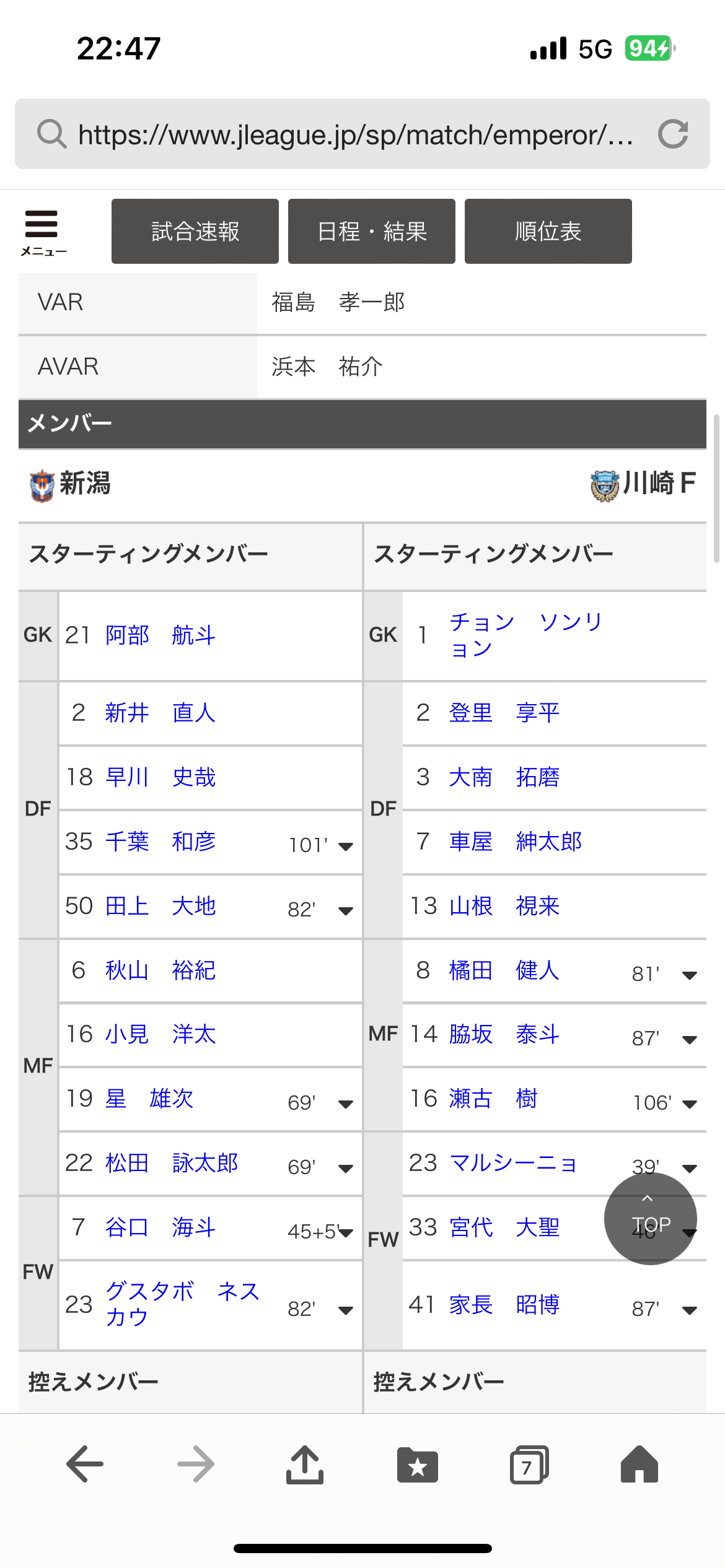725x1568 pixels.
Task: Open 家長 昭博's player link
Action: pyautogui.click(x=504, y=1305)
